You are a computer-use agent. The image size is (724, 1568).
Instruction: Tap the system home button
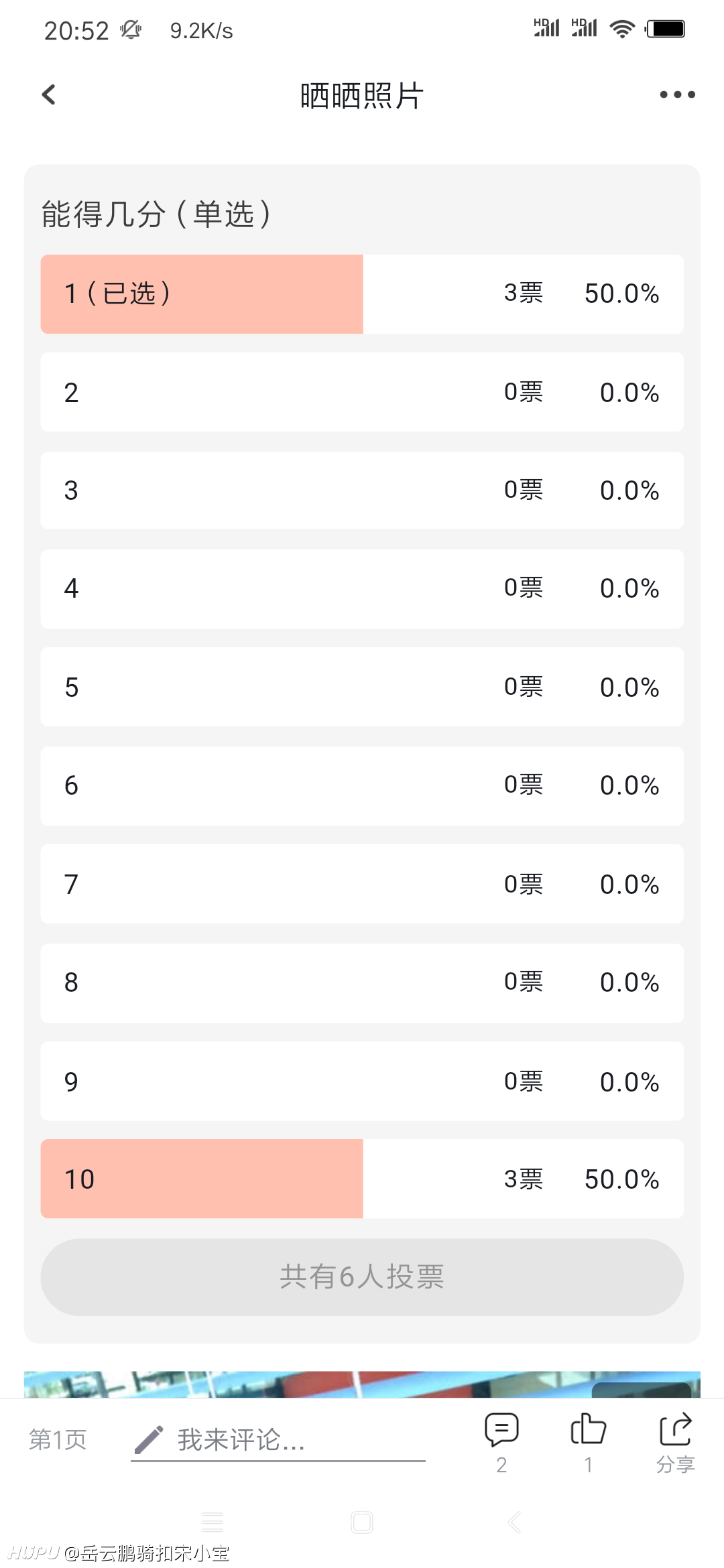tap(362, 1522)
